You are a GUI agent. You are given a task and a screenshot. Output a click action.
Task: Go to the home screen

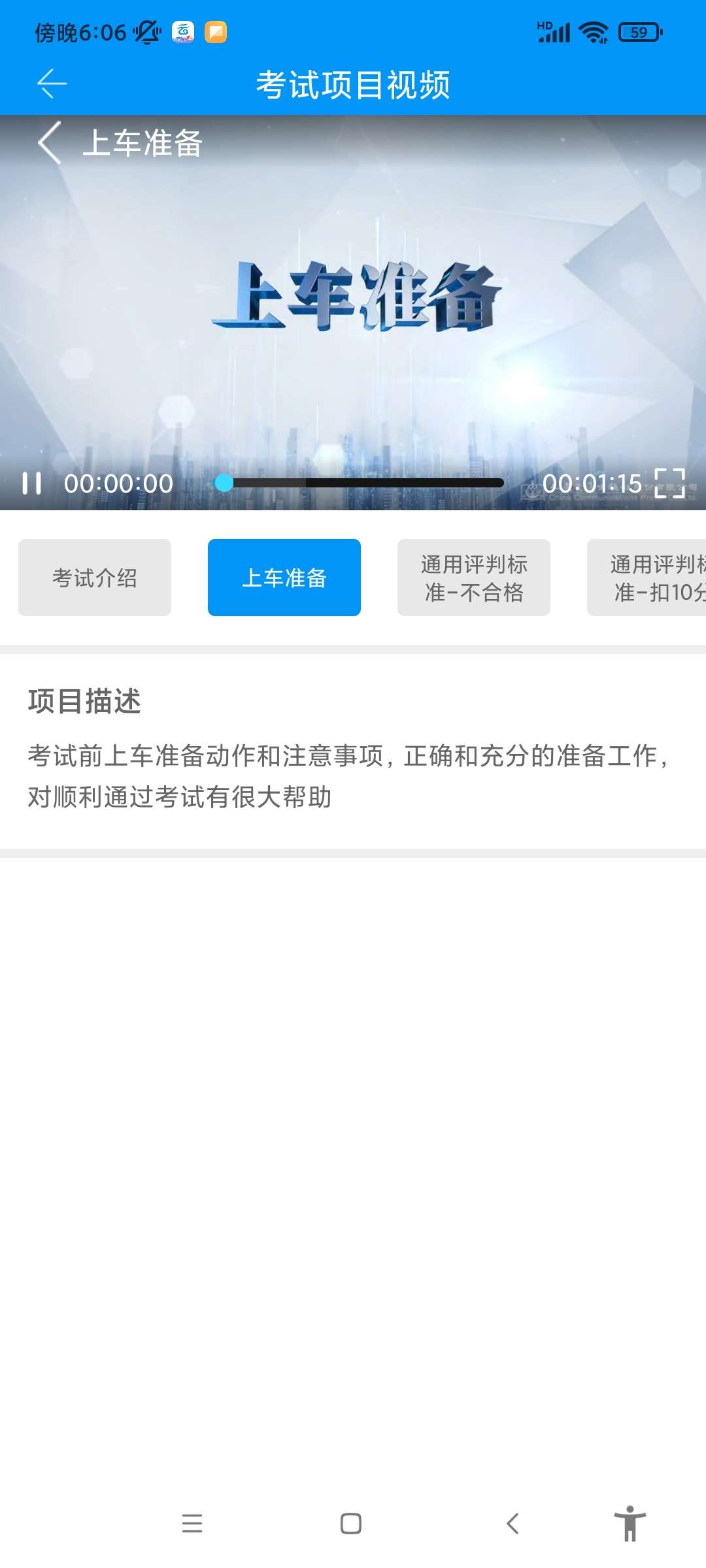(351, 1524)
